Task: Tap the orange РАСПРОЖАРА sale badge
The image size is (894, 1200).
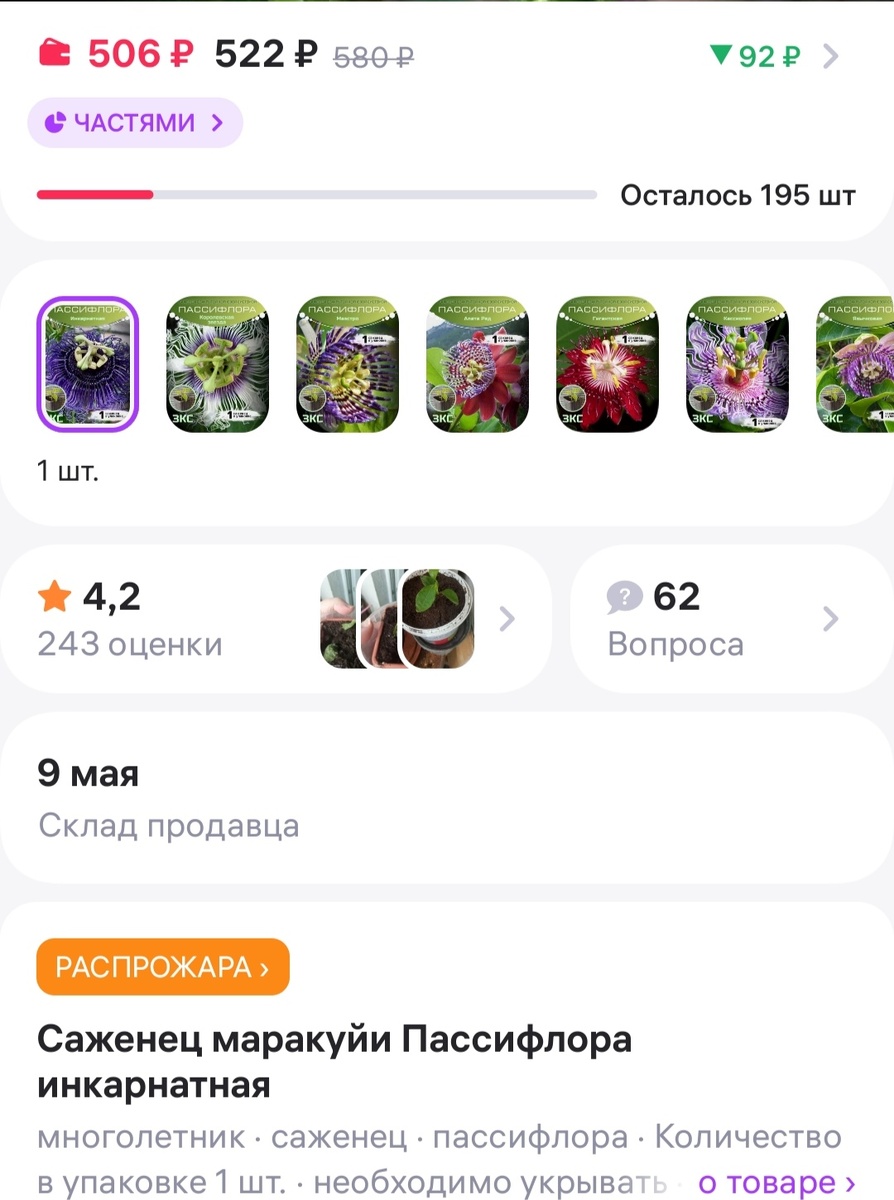Action: [162, 966]
